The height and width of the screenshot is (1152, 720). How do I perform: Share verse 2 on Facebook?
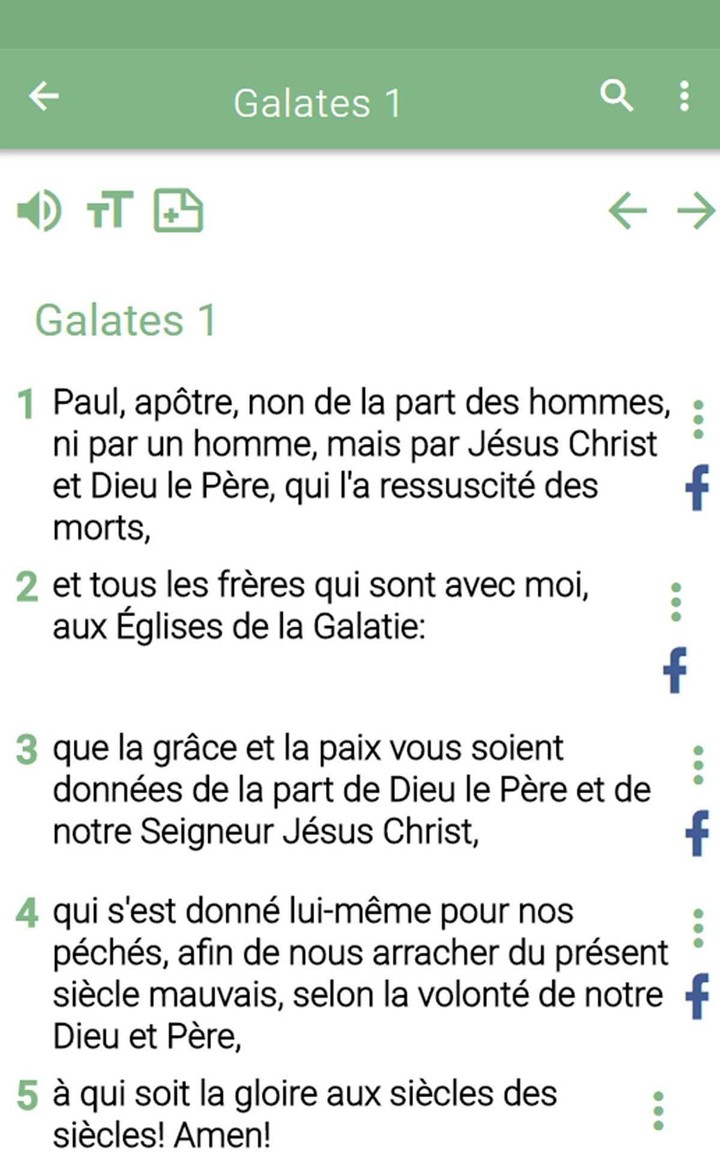tap(676, 671)
